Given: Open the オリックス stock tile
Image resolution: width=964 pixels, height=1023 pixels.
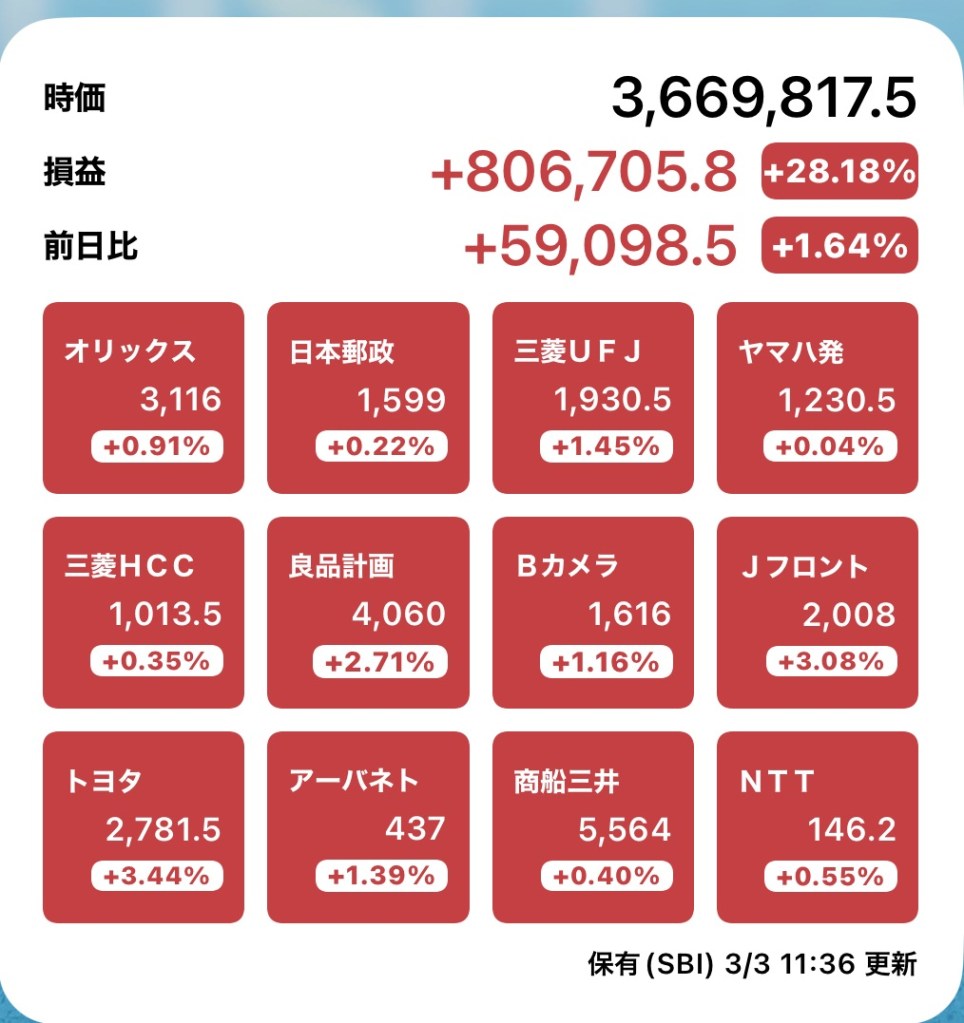Looking at the screenshot, I should [x=143, y=398].
